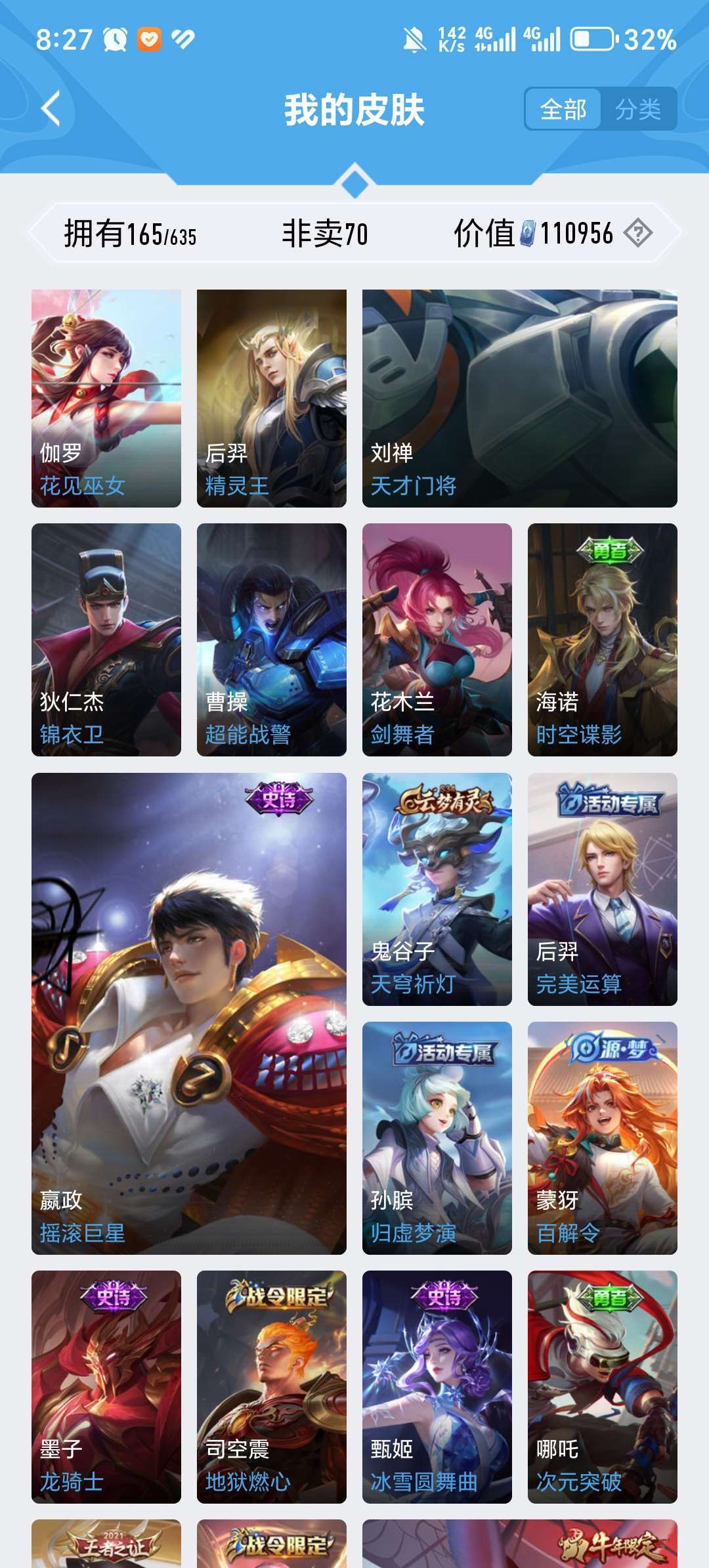The height and width of the screenshot is (1568, 709).
Task: Go back using the top-left arrow
Action: click(x=51, y=108)
